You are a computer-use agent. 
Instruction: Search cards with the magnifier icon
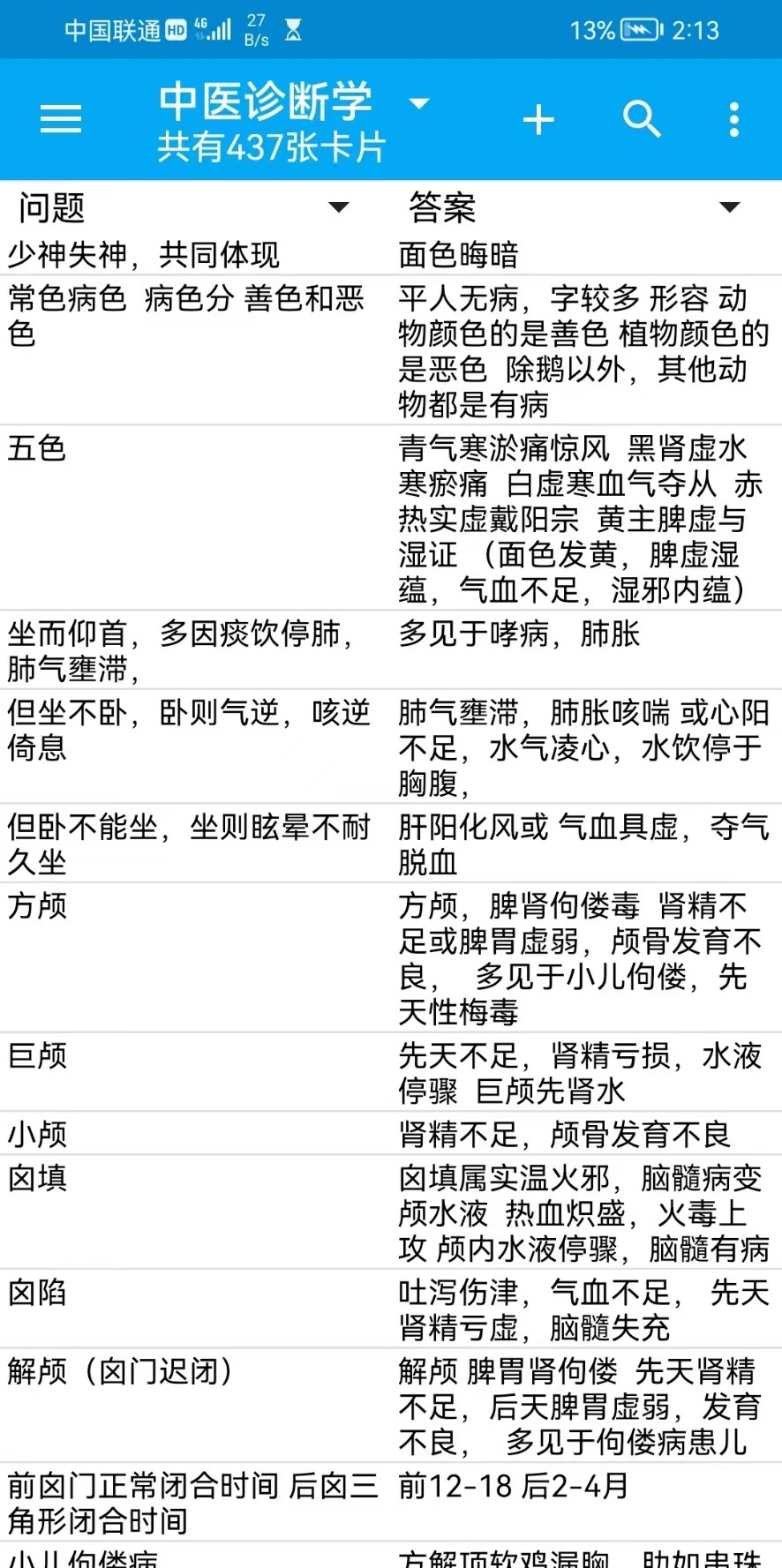[x=642, y=119]
